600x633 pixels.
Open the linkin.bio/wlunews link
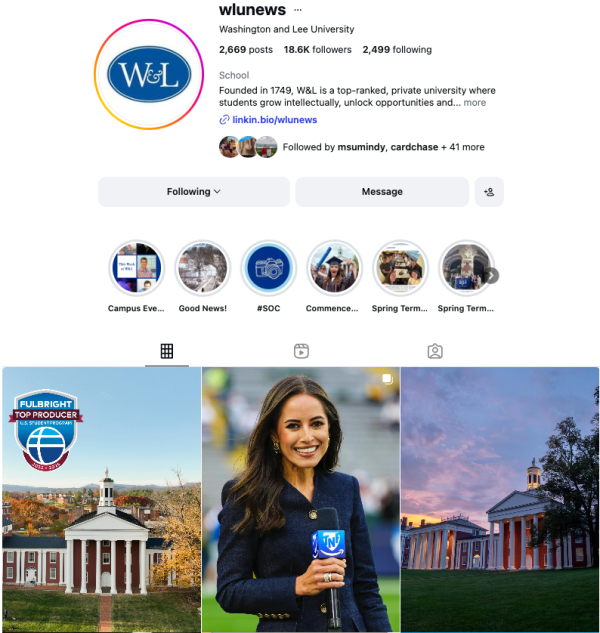tap(274, 120)
